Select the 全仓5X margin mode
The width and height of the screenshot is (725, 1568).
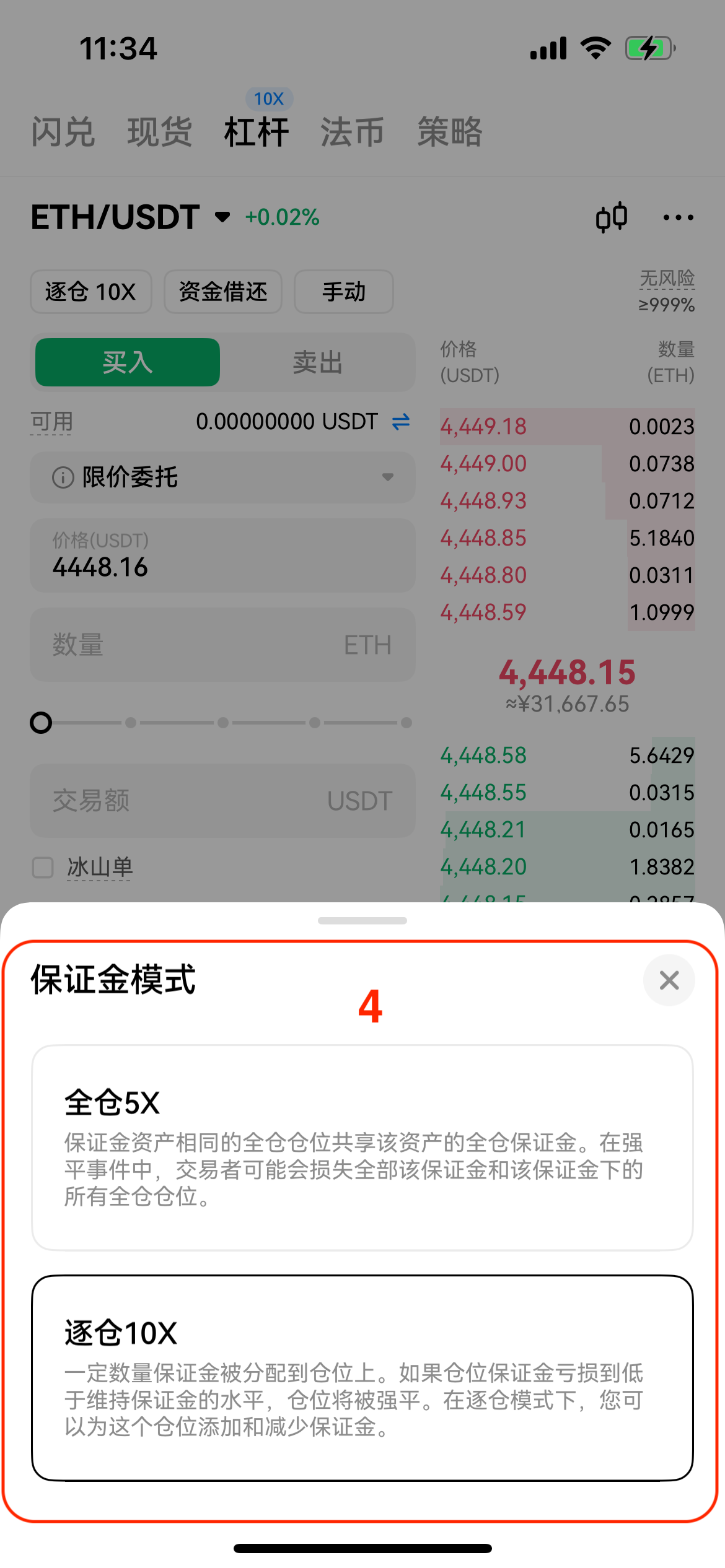coord(362,1147)
